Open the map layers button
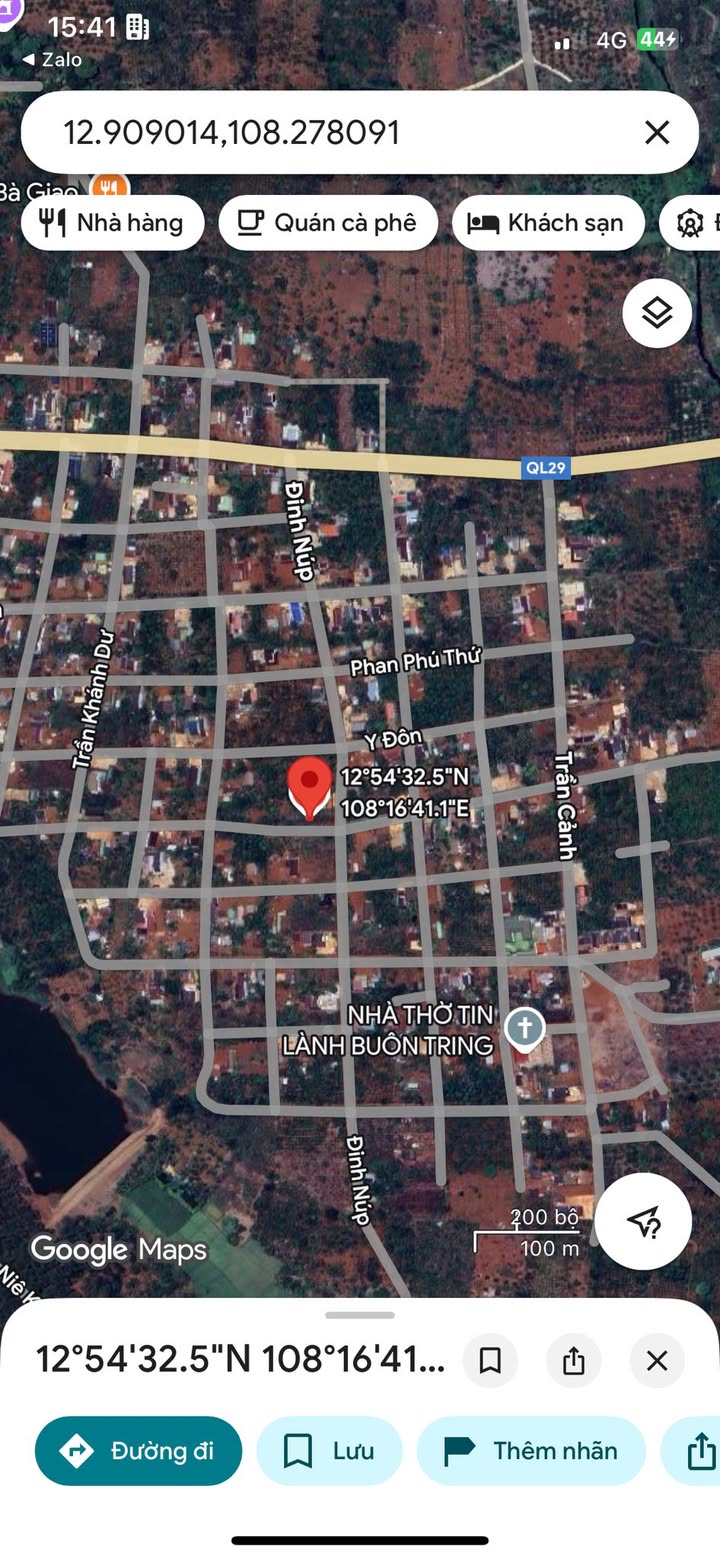This screenshot has height=1559, width=720. (x=657, y=313)
